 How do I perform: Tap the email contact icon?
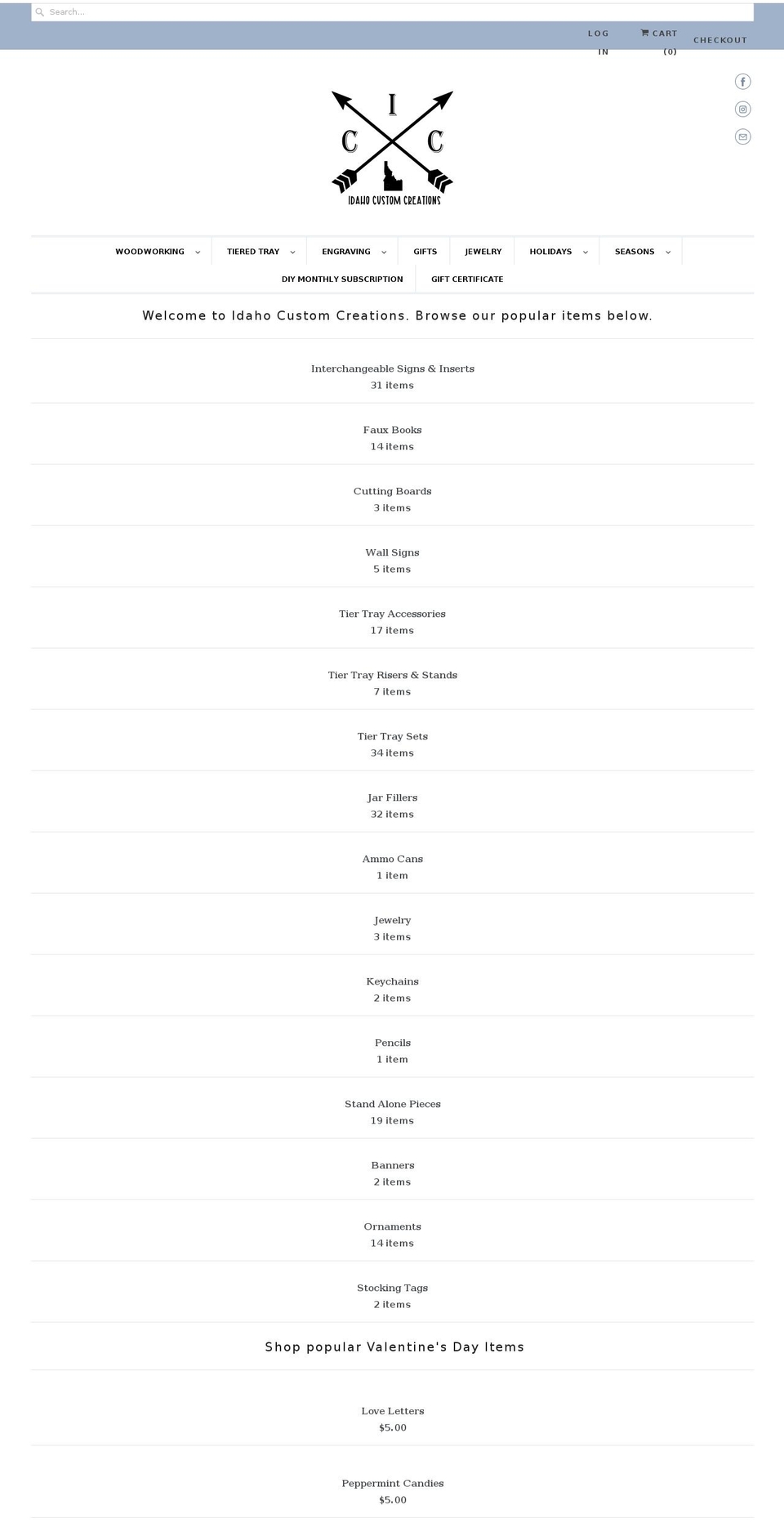tap(742, 136)
